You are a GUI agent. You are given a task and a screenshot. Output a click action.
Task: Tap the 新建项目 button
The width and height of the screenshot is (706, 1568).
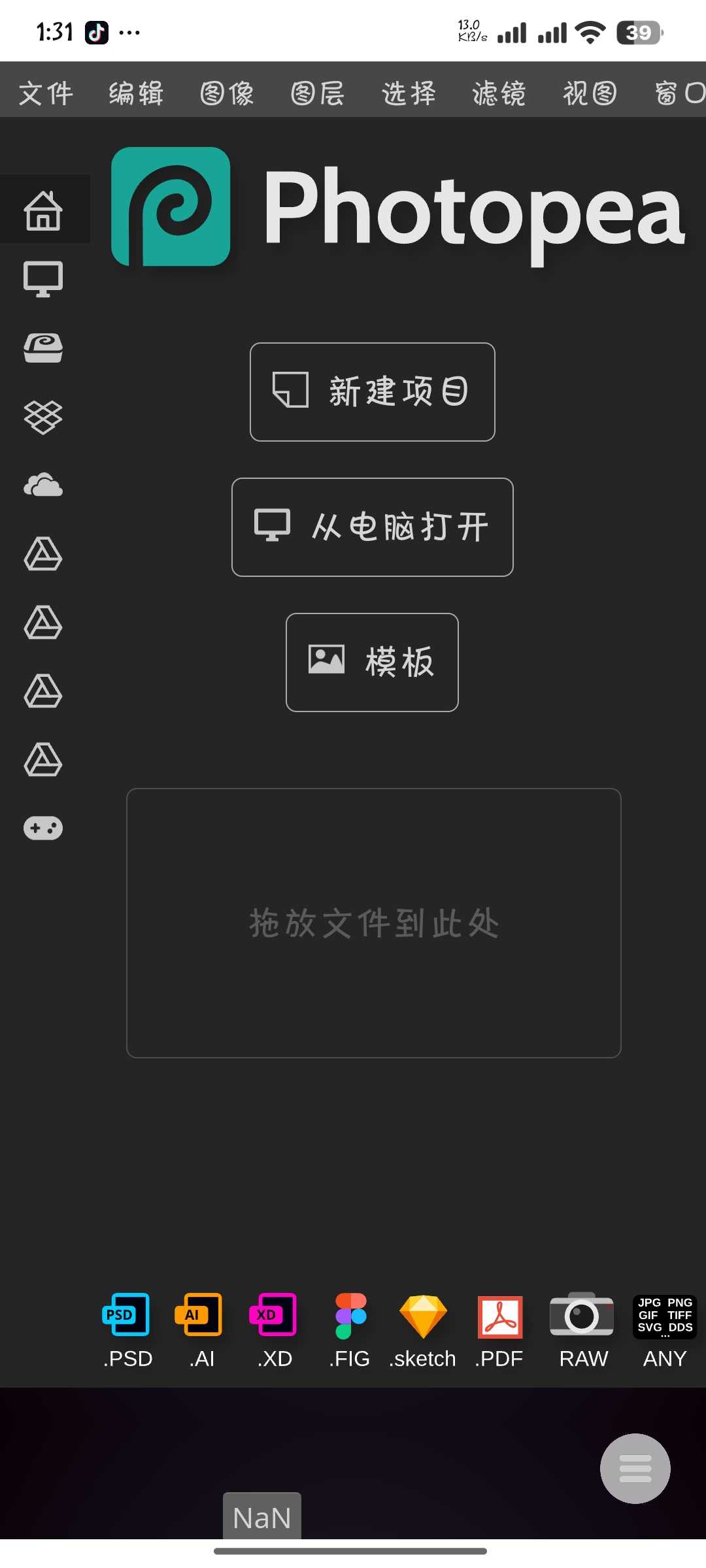coord(373,392)
